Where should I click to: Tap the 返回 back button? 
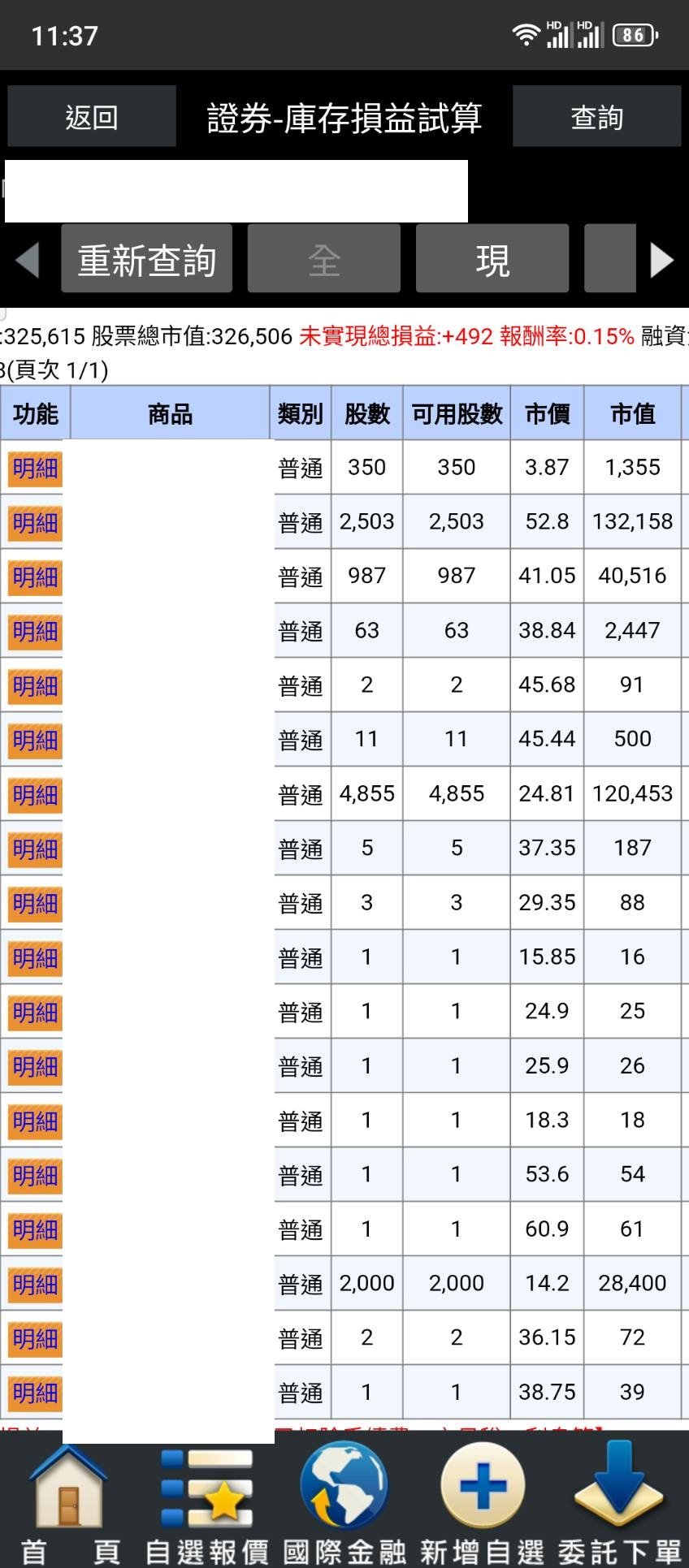[x=92, y=117]
